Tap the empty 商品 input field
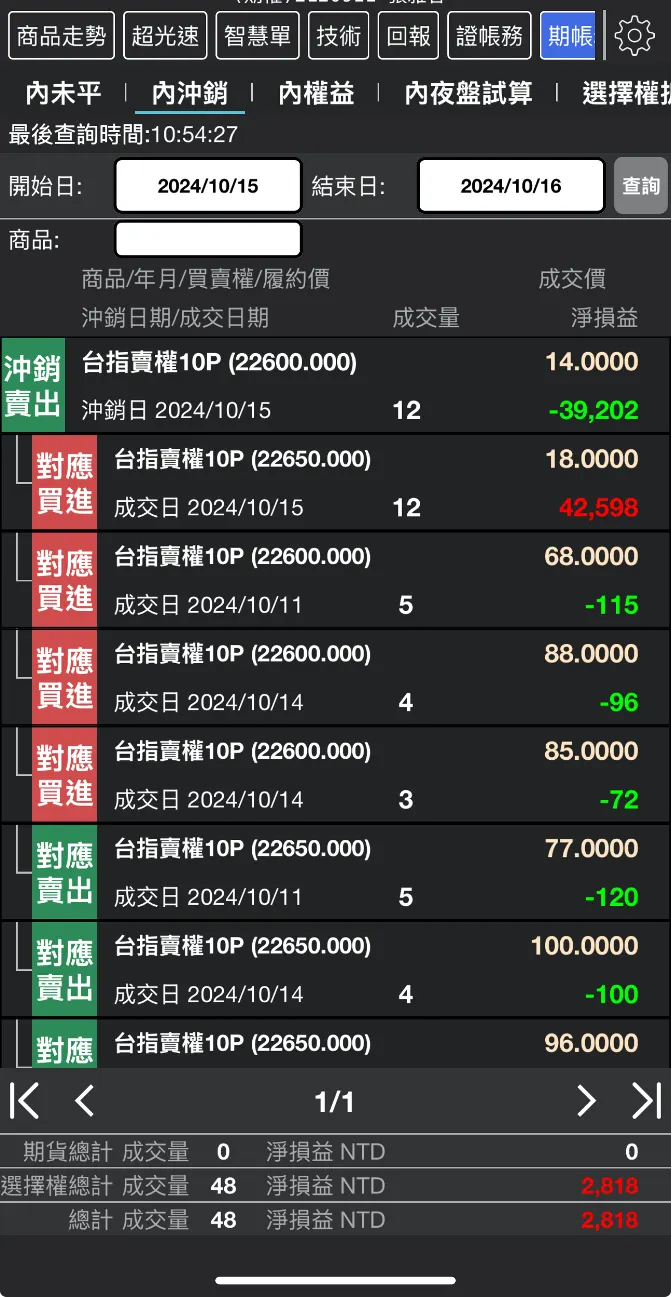Image resolution: width=672 pixels, height=1297 pixels. (208, 240)
